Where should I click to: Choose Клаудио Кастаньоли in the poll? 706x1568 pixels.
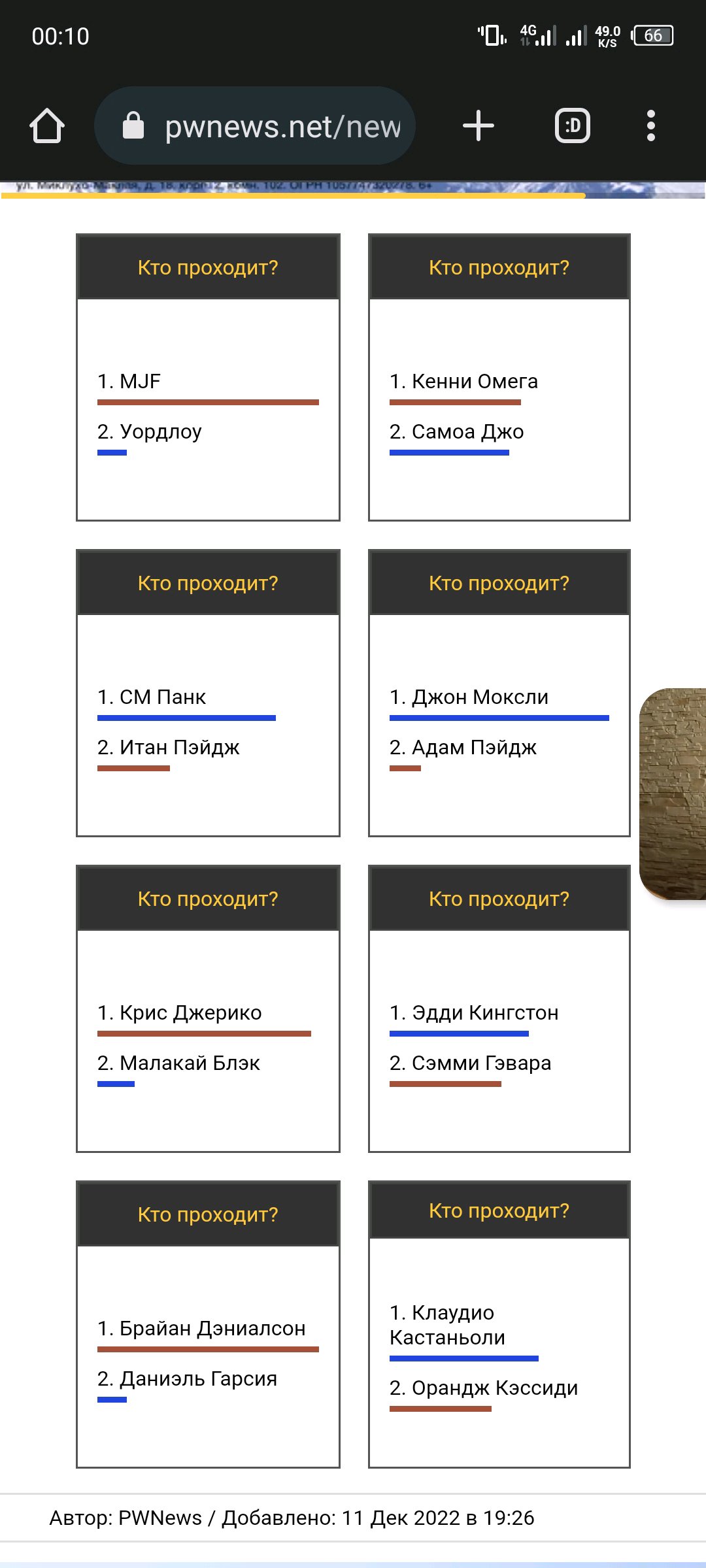click(x=447, y=1325)
